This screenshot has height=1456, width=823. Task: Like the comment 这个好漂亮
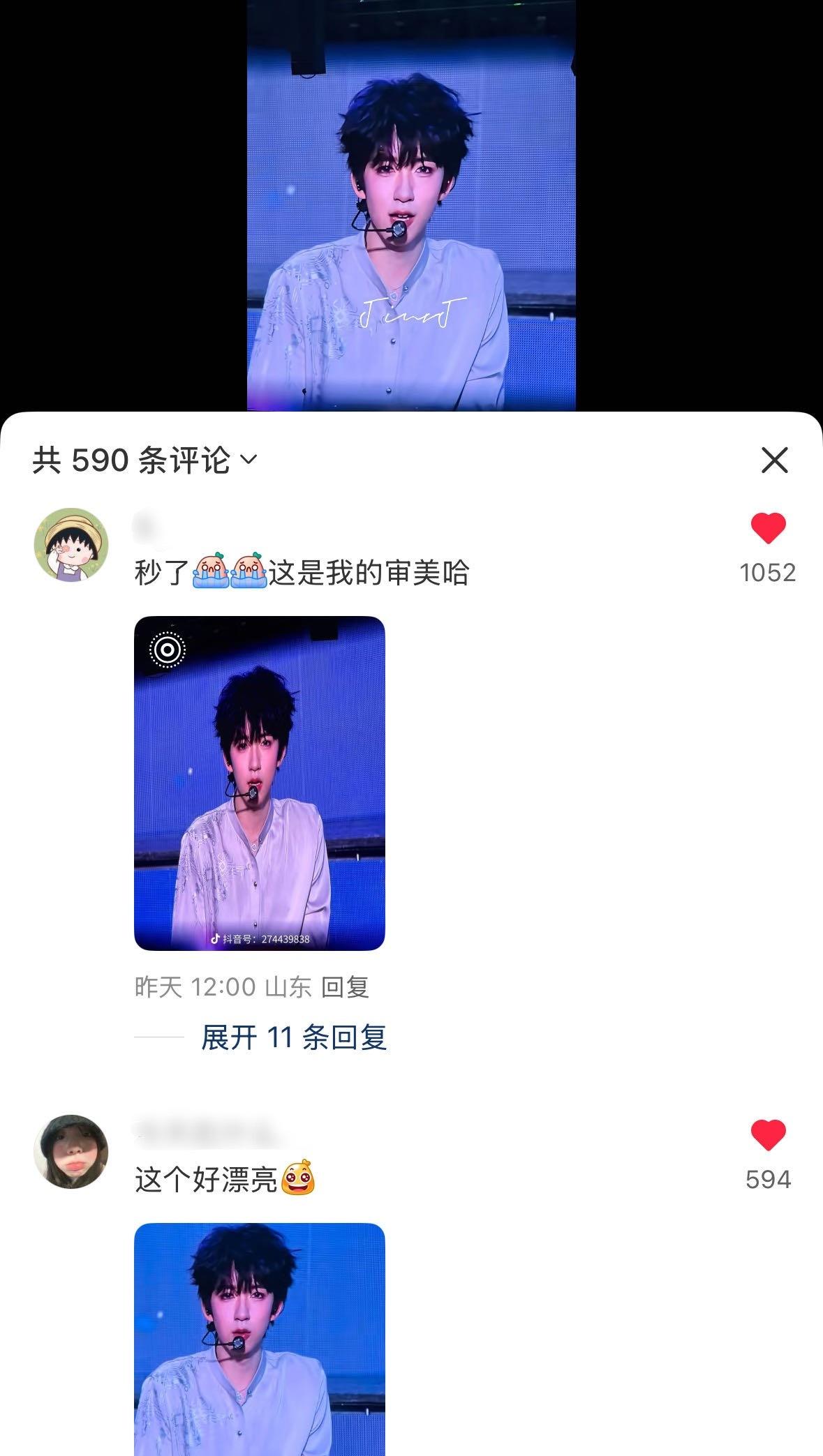(x=768, y=1135)
